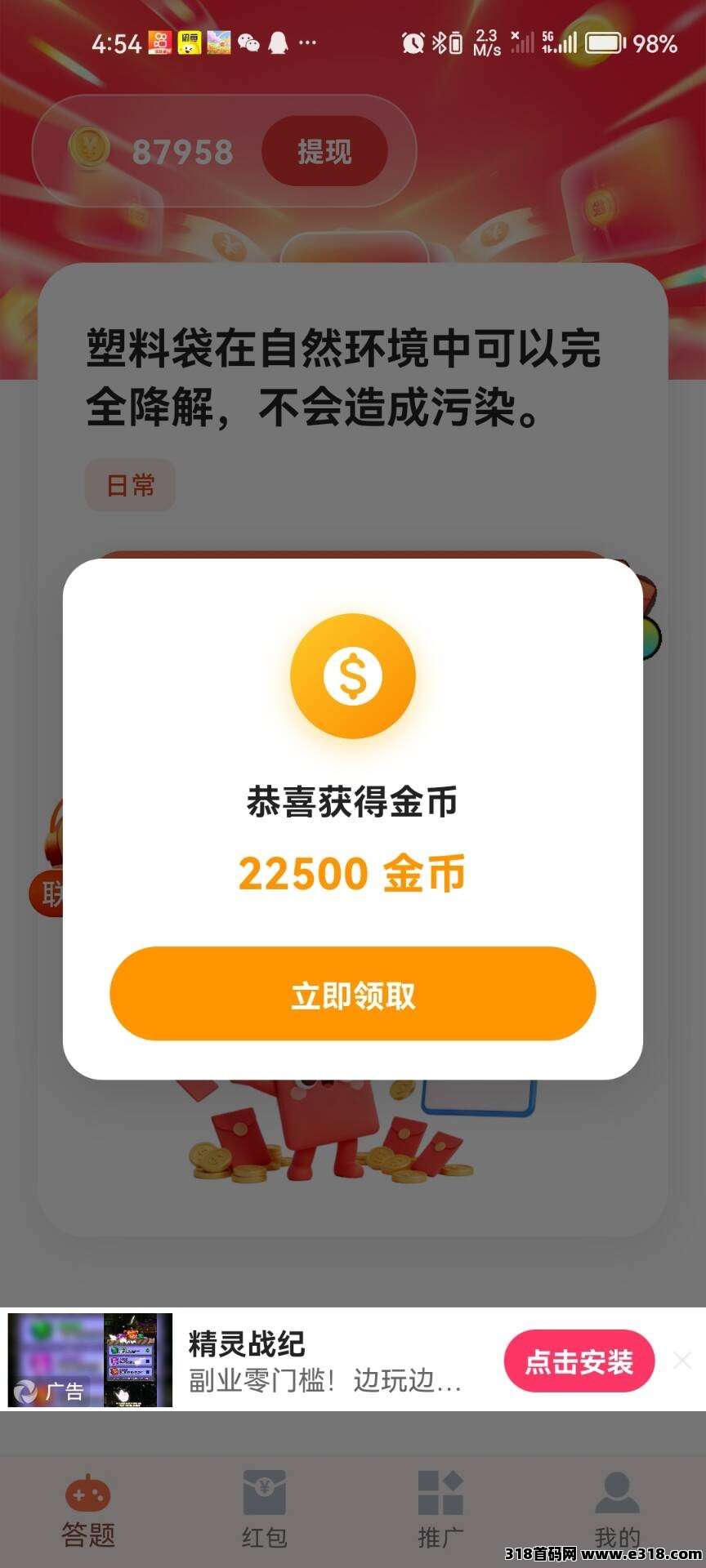Dismiss the 精灵战纪 ad banner
The height and width of the screenshot is (1568, 706).
point(682,1361)
